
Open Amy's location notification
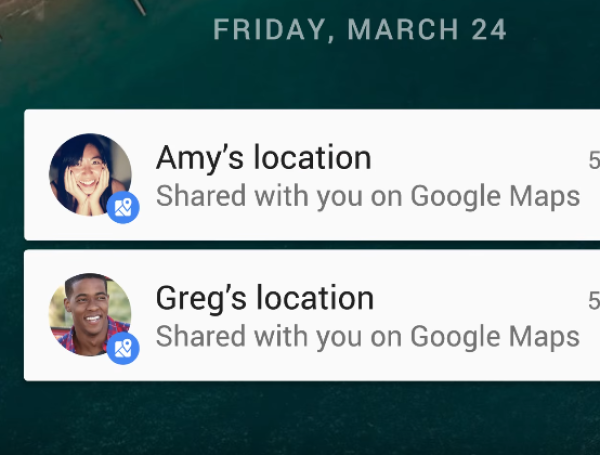330,175
